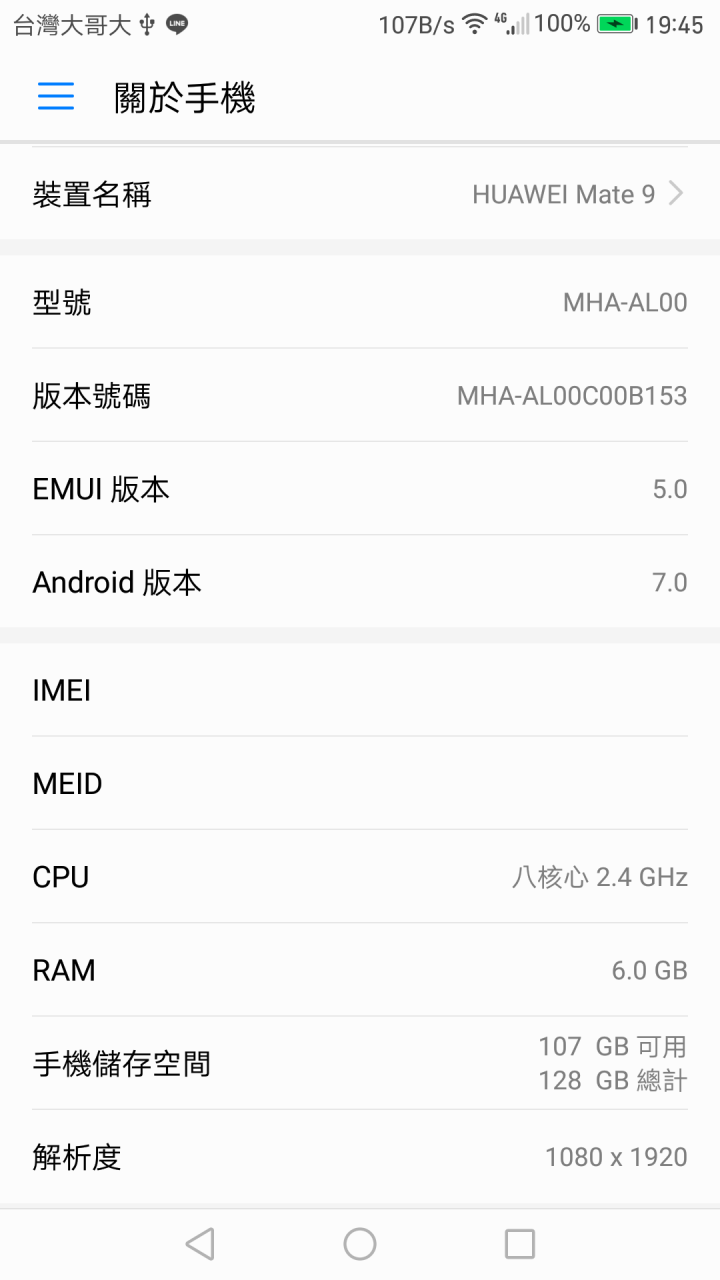Open the 裝置名稱 HUAWEI Mate 9 row
720x1280 pixels.
[x=360, y=194]
